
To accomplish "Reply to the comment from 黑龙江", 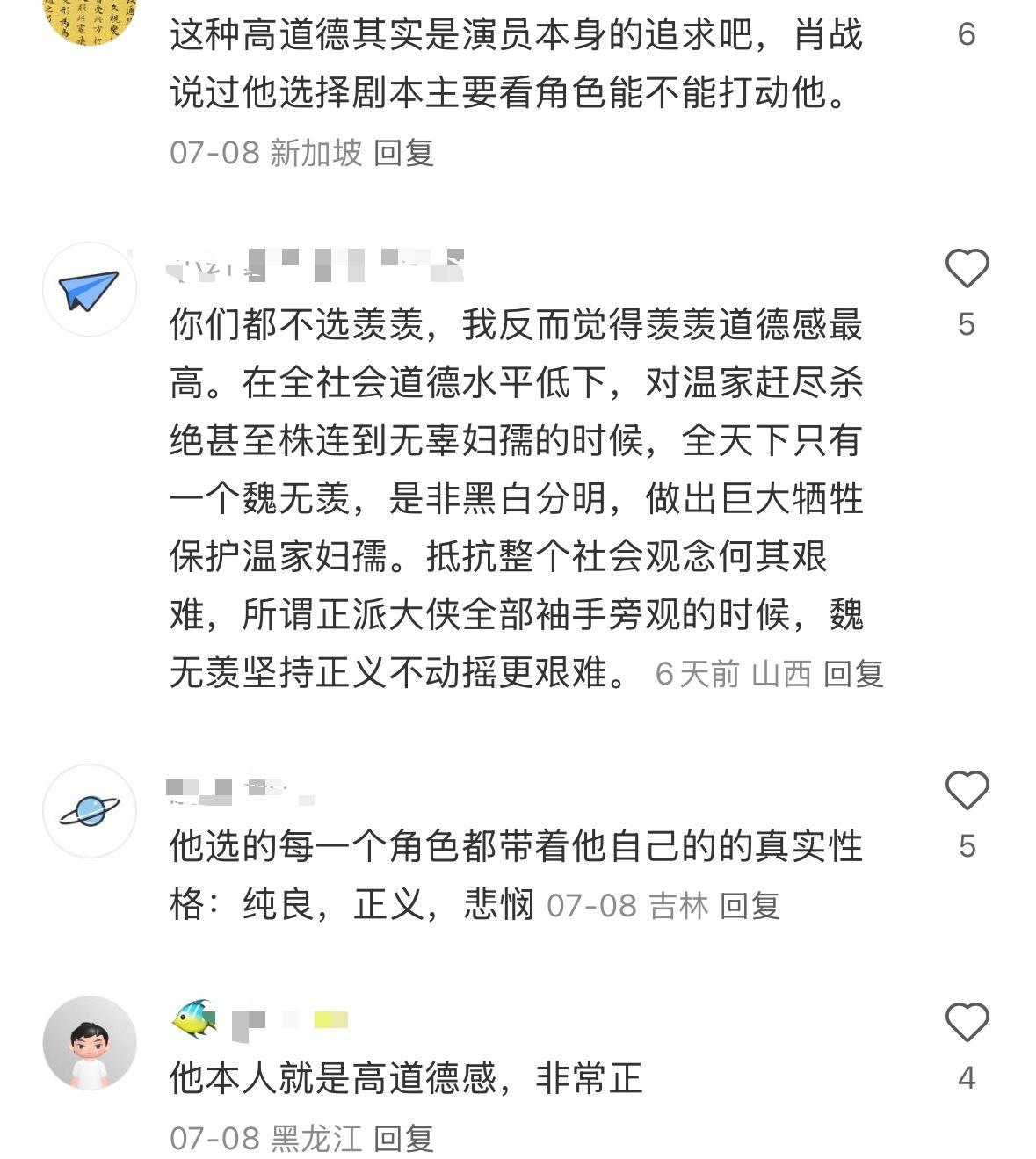I will [403, 1139].
